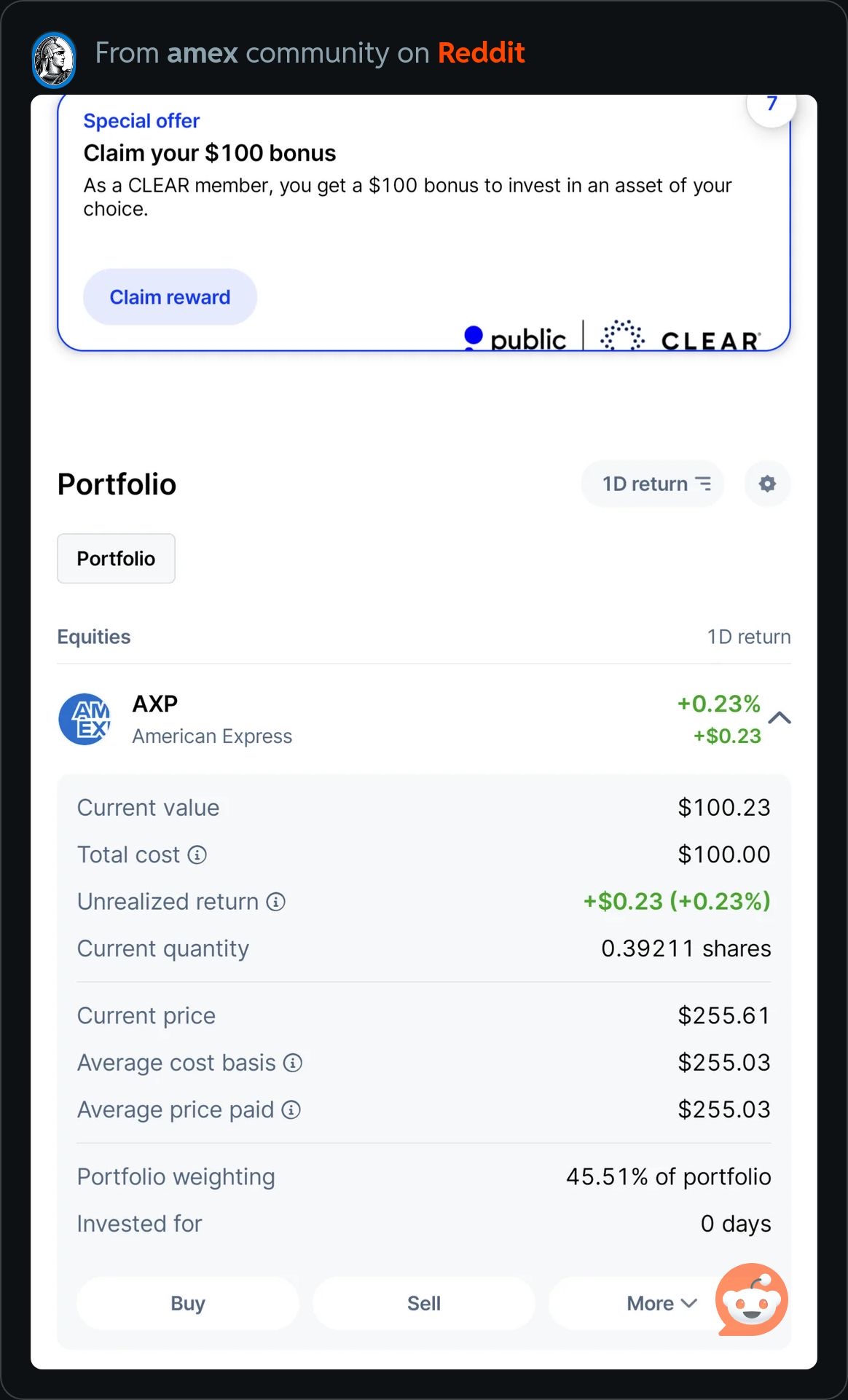Image resolution: width=848 pixels, height=1400 pixels.
Task: Open the 1D return sort dropdown
Action: (652, 484)
